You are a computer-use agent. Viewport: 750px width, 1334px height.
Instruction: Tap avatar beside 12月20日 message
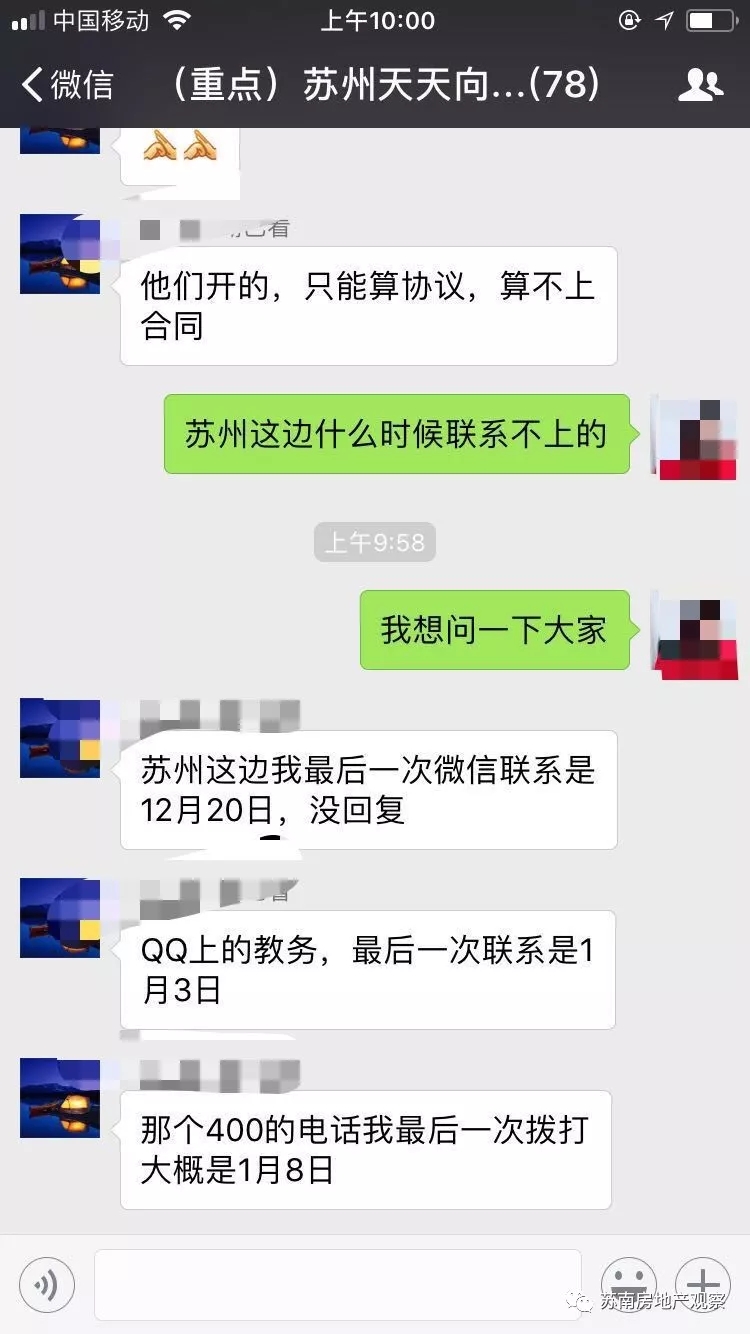pyautogui.click(x=60, y=738)
